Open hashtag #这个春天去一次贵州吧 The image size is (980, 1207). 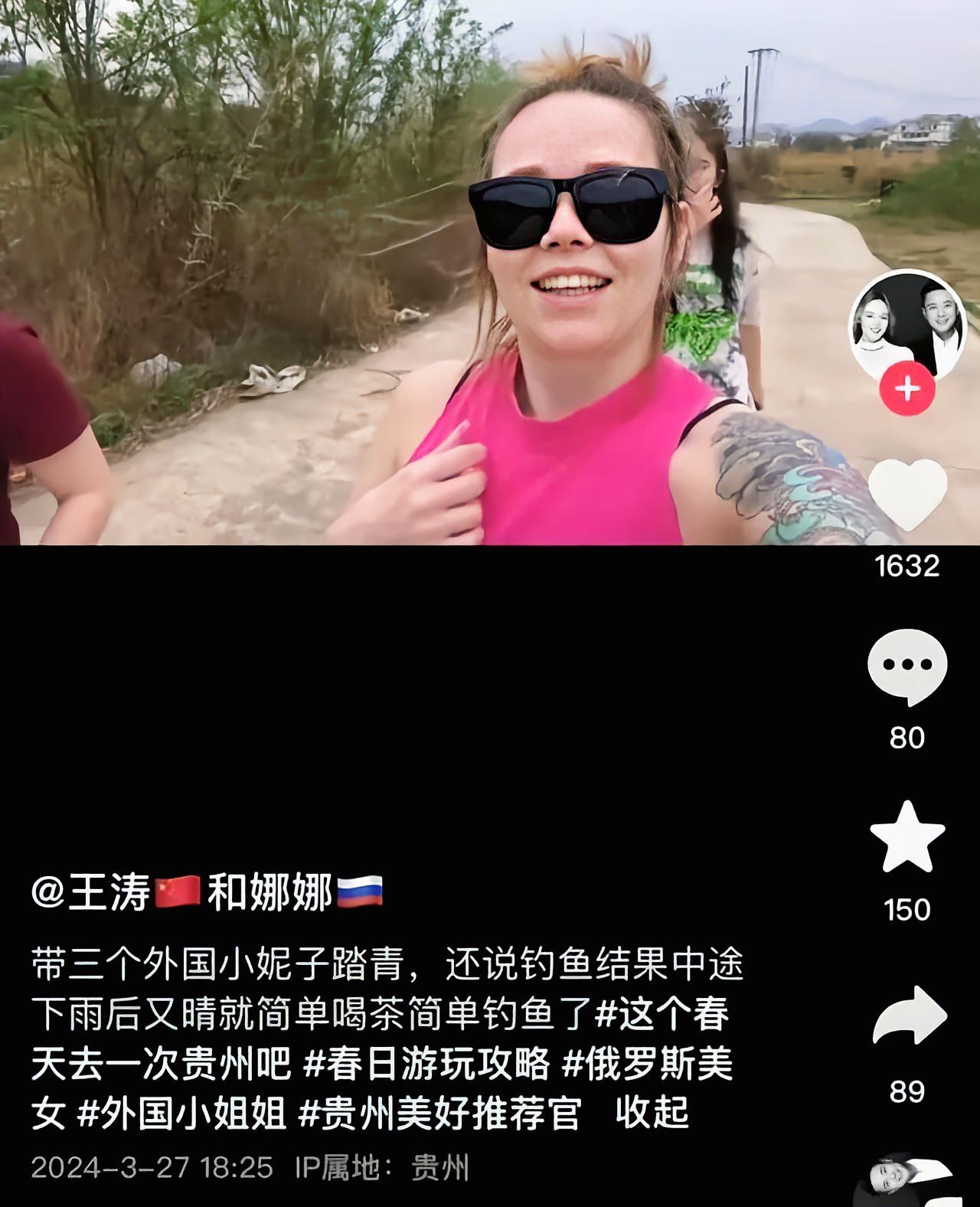click(x=661, y=1014)
